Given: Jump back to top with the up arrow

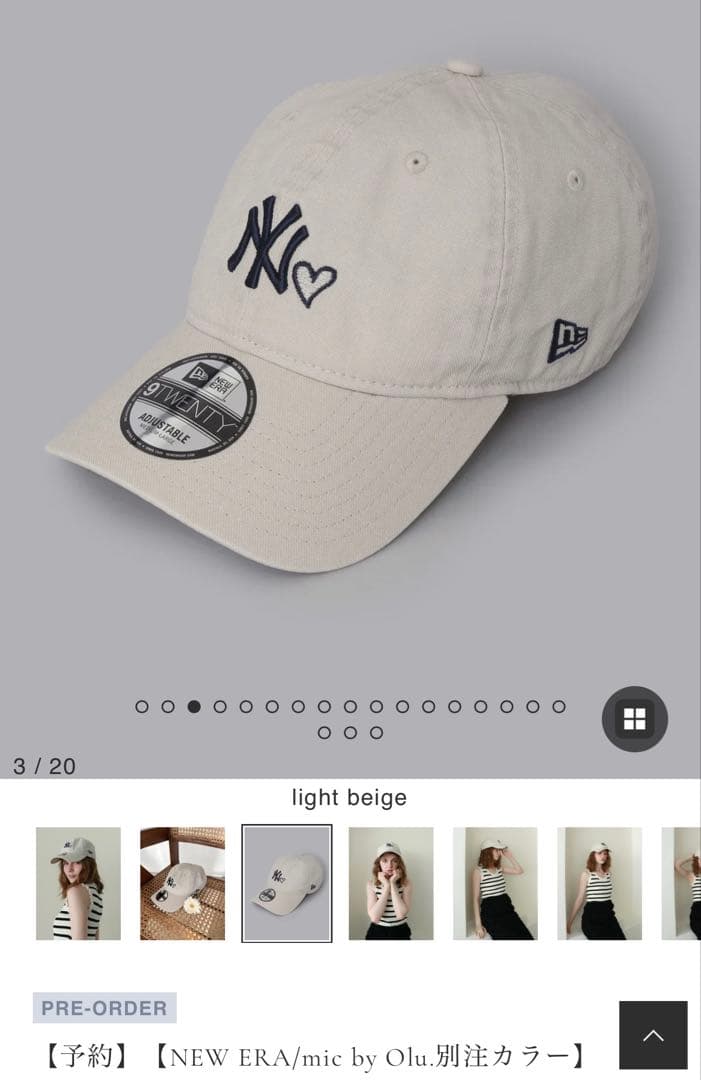Looking at the screenshot, I should point(653,1035).
